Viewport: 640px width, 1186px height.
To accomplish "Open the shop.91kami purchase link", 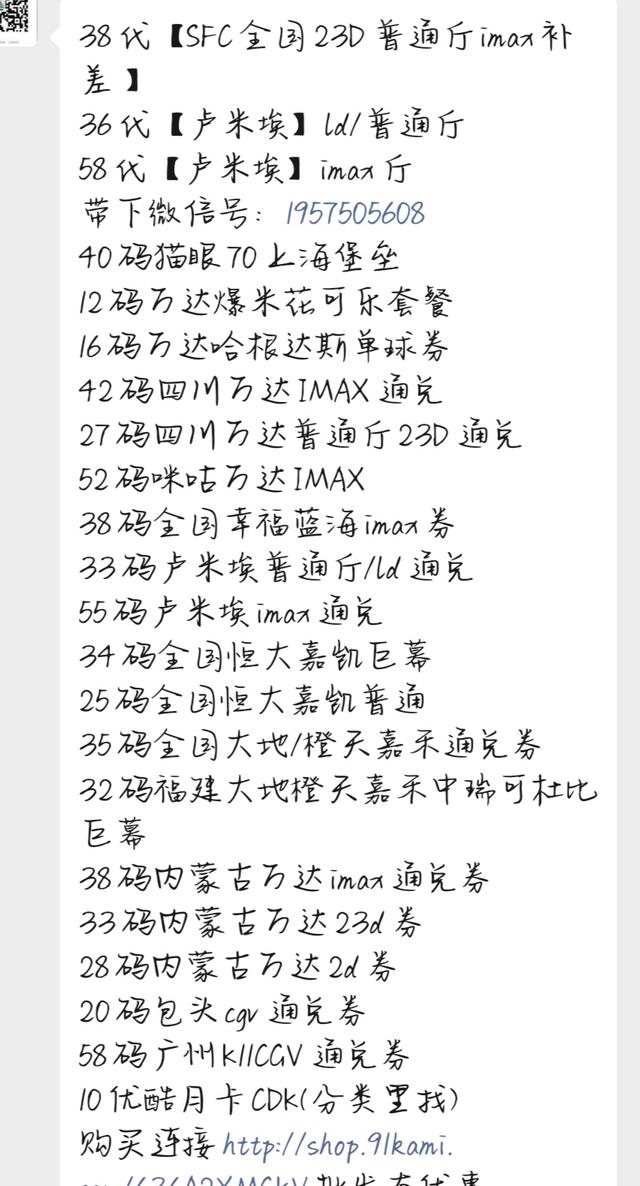I will pos(337,1144).
